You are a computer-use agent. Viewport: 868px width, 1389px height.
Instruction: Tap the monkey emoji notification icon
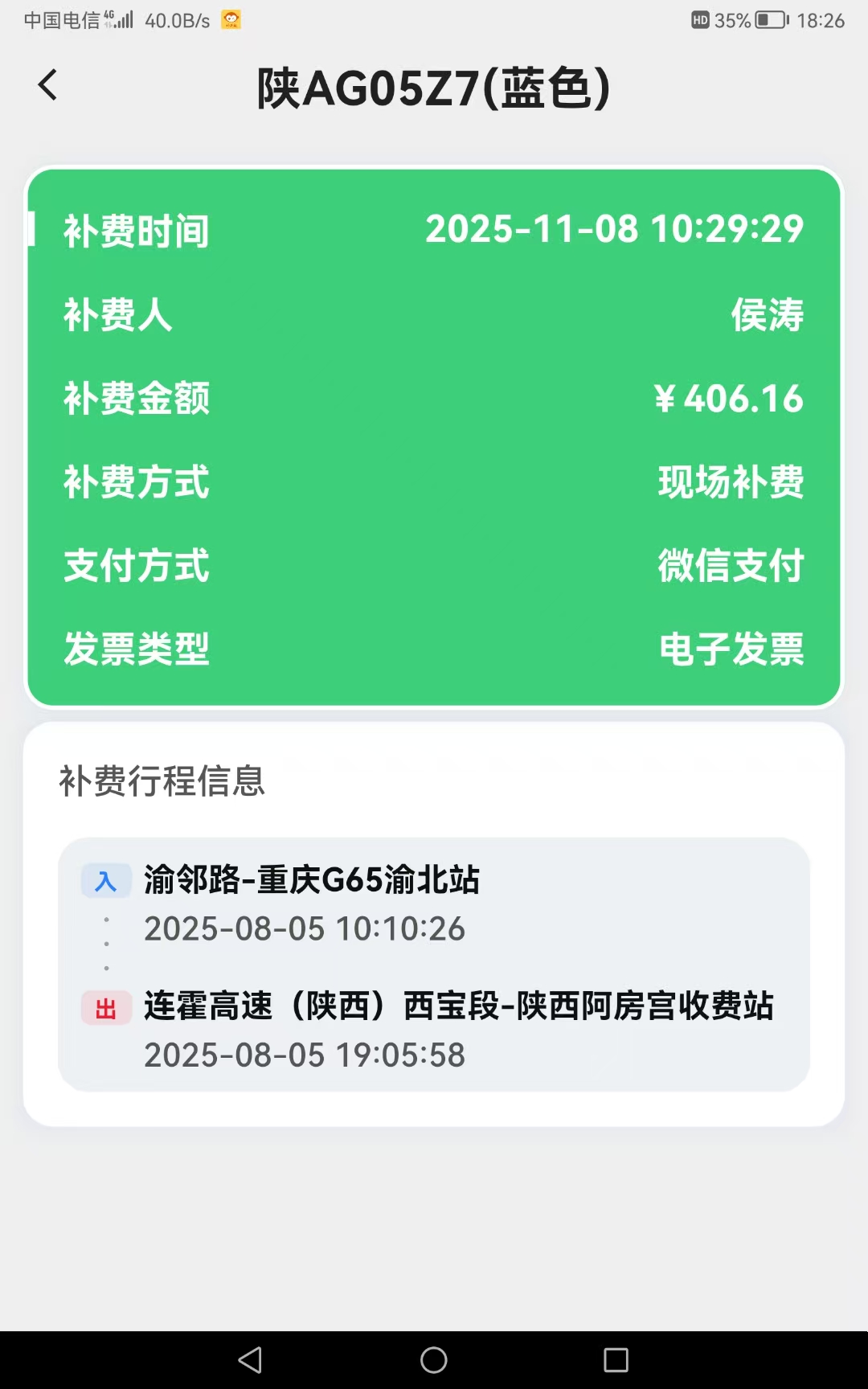231,20
